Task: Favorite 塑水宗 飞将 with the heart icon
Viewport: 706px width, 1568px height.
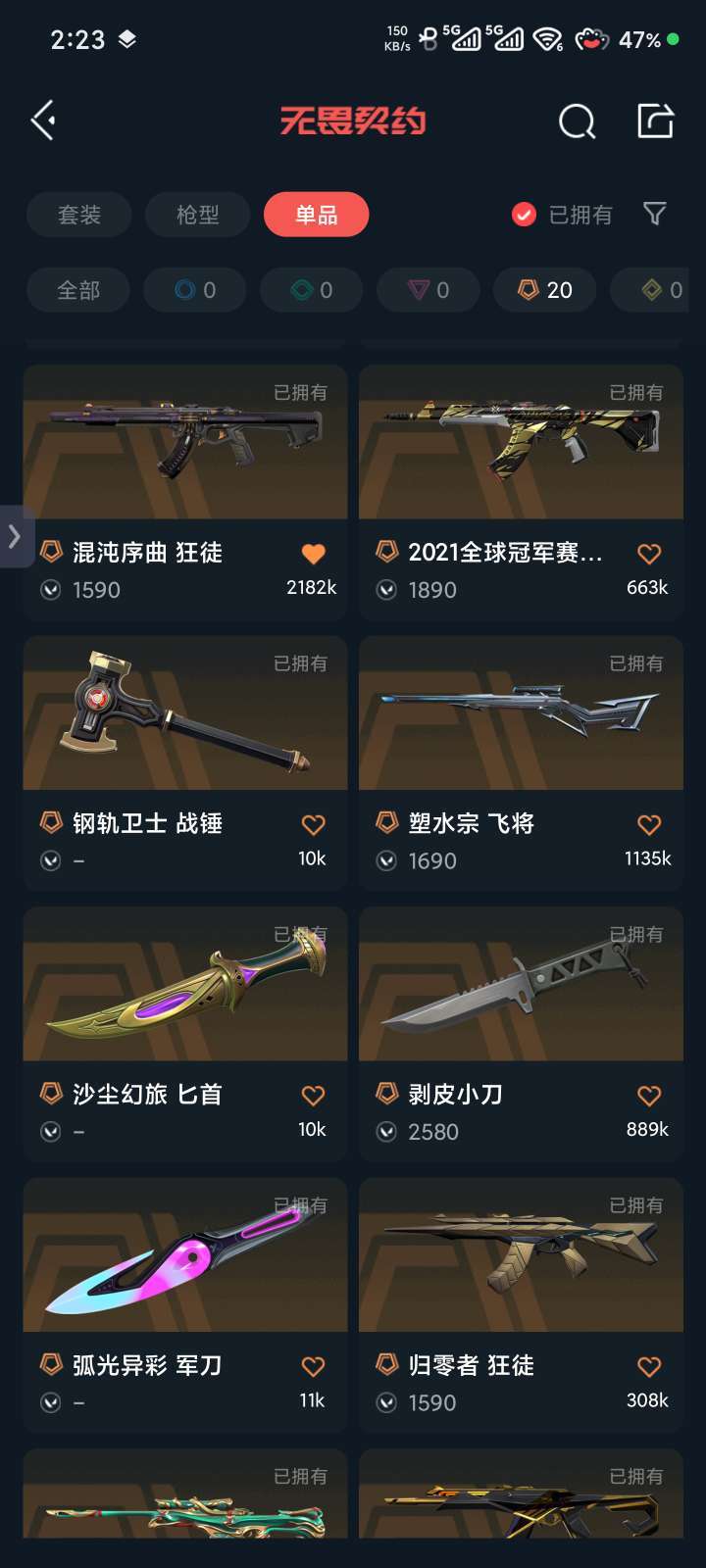Action: pos(649,824)
